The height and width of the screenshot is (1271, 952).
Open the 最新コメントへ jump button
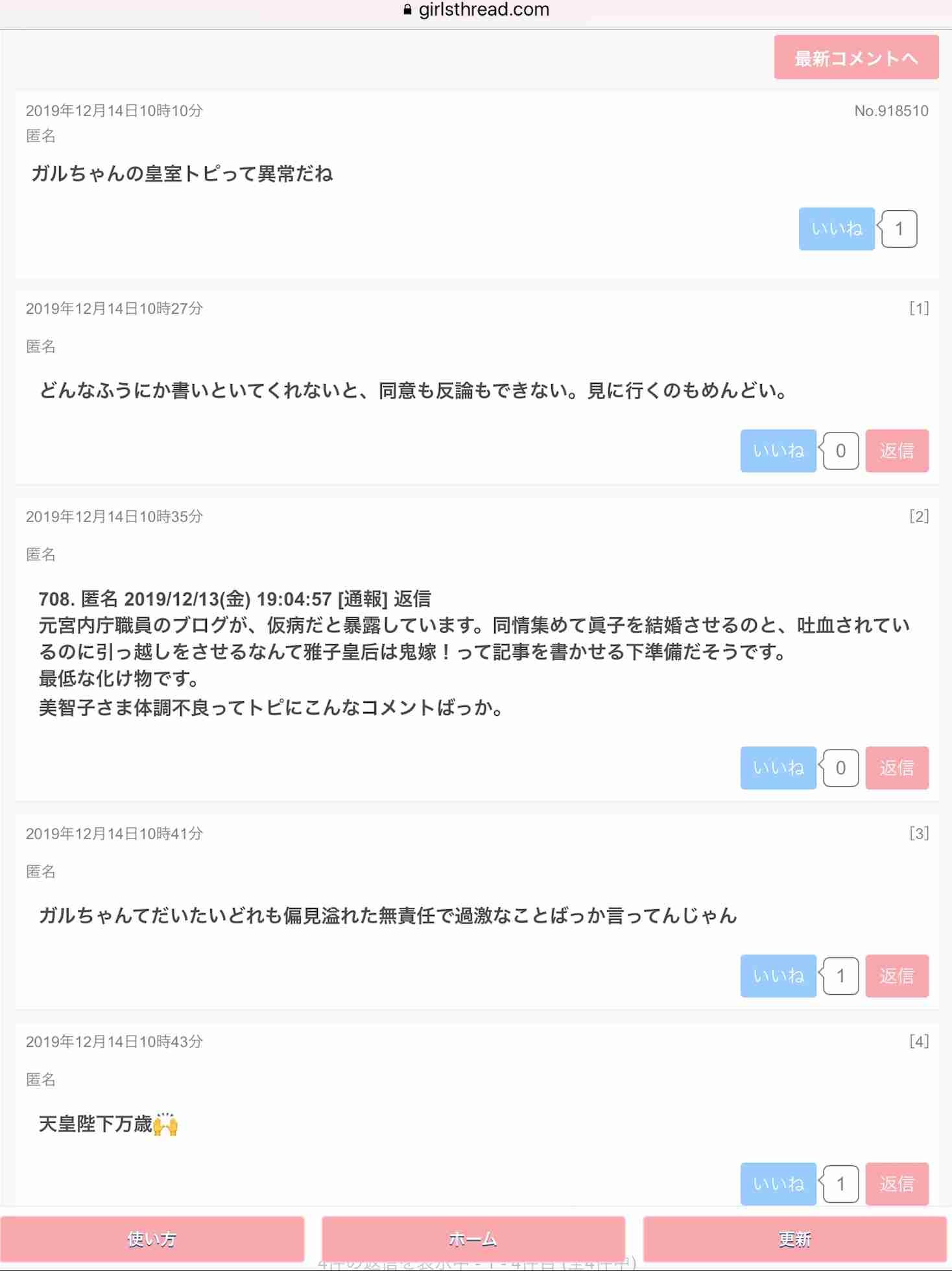tap(855, 57)
